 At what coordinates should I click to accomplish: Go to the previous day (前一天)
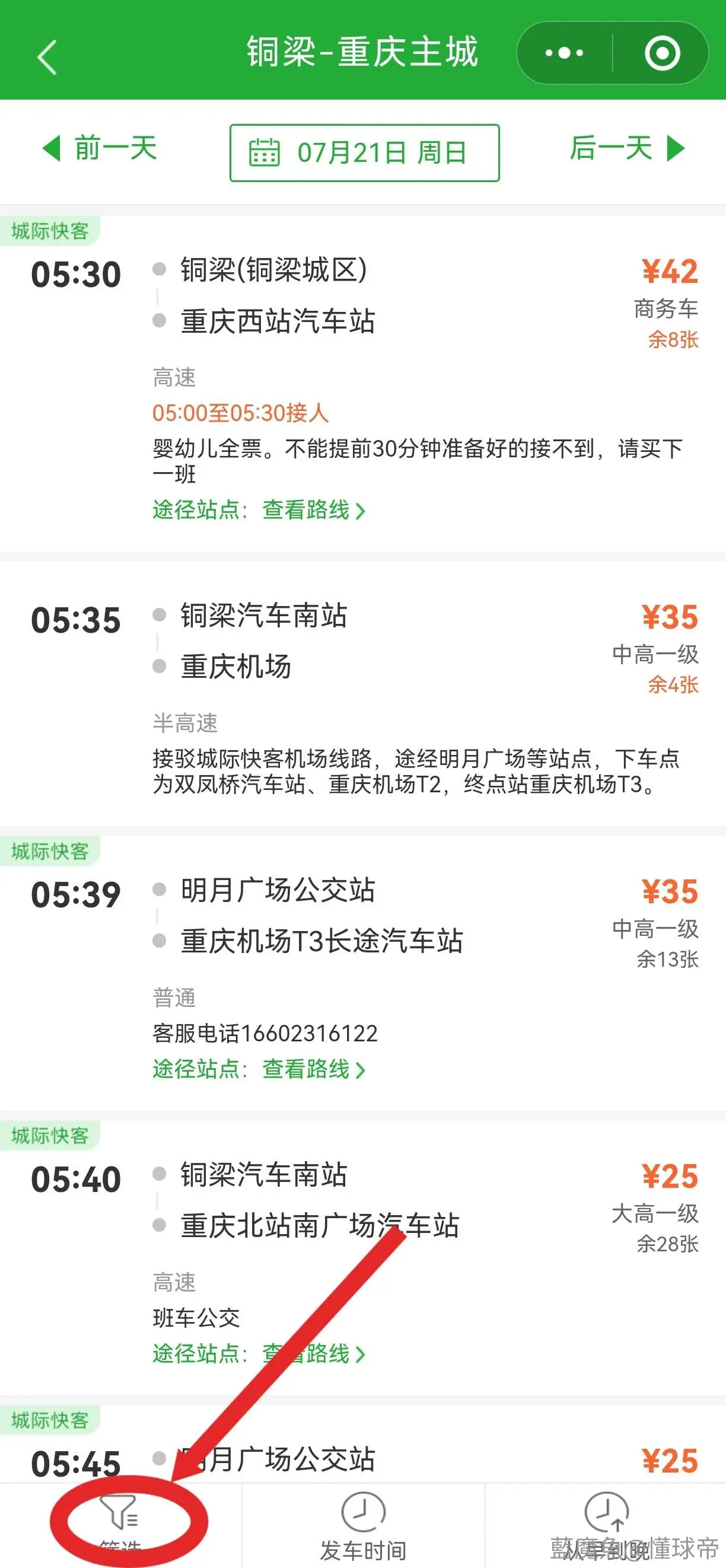coord(100,148)
